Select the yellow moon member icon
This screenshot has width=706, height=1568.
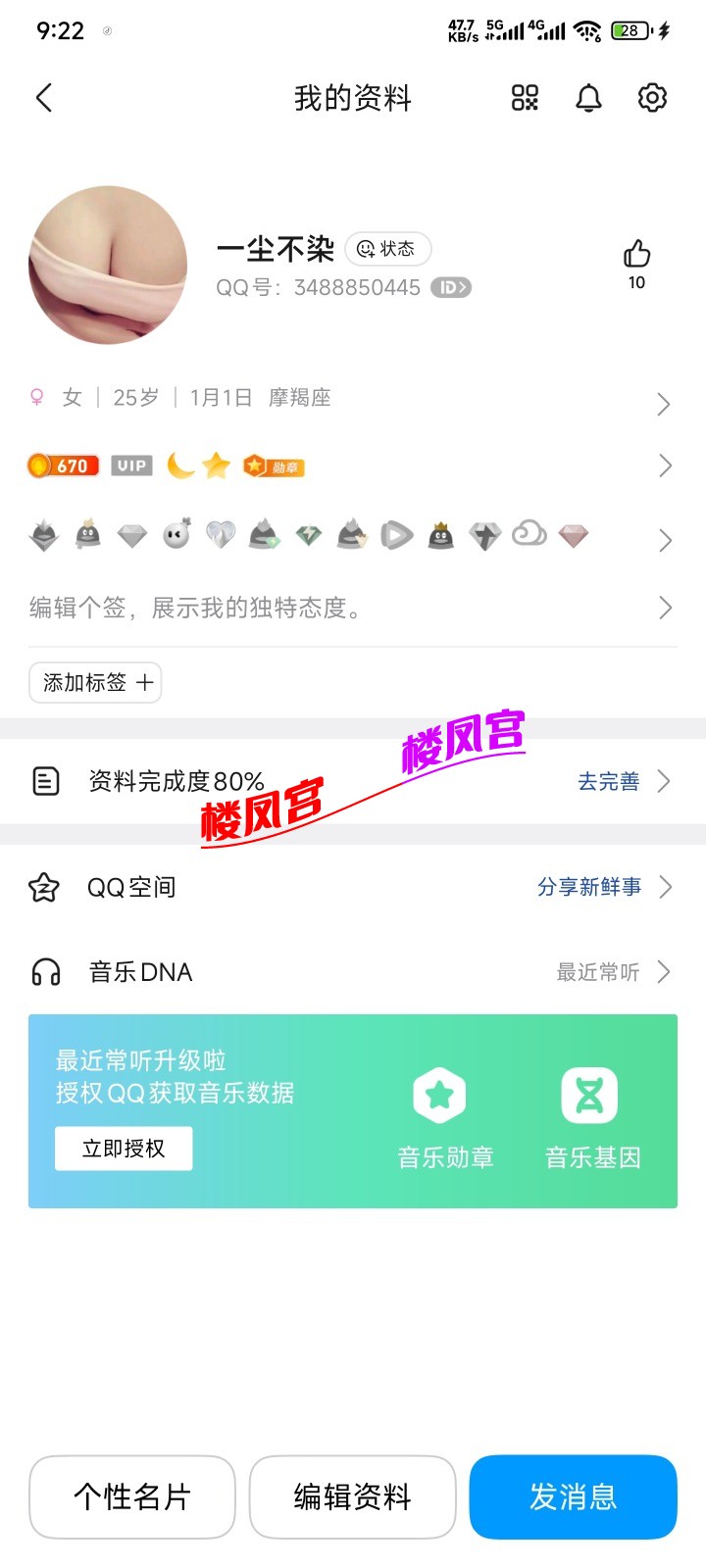(181, 465)
